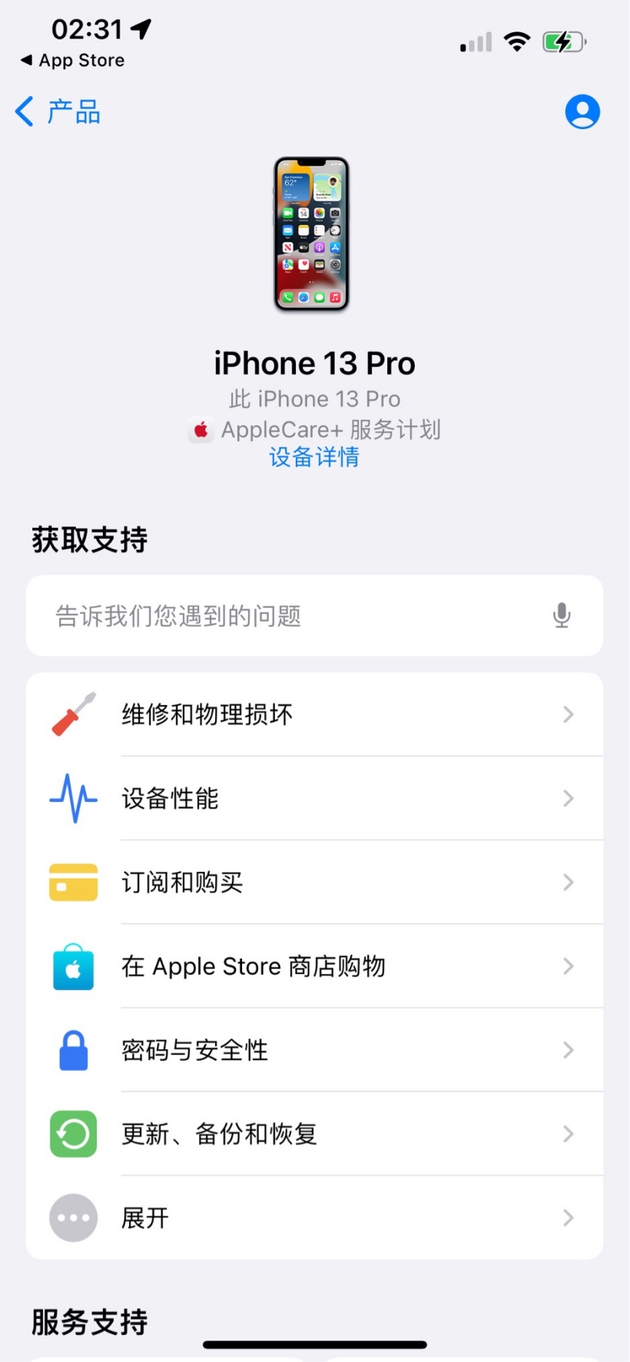Expand more topics with 展开

[x=314, y=1218]
